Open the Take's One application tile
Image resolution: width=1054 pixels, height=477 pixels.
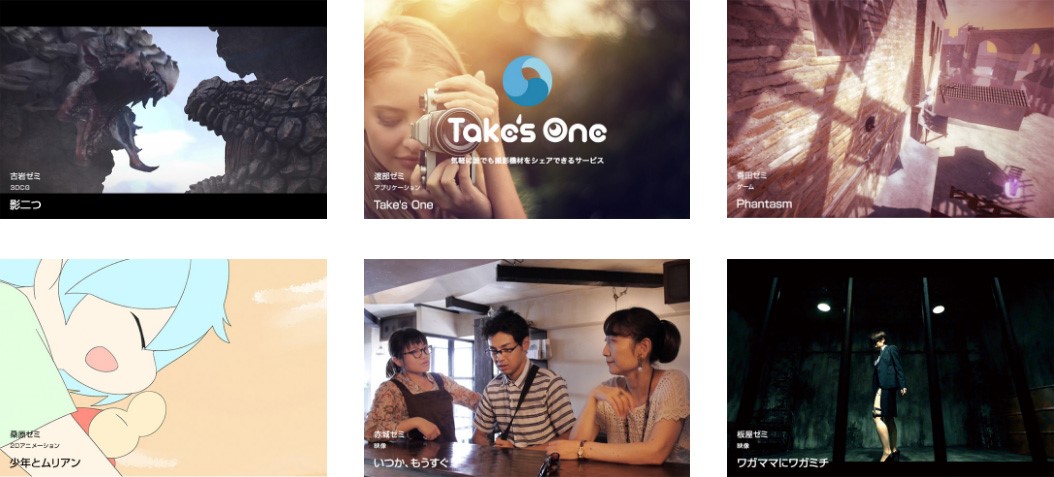[x=526, y=109]
